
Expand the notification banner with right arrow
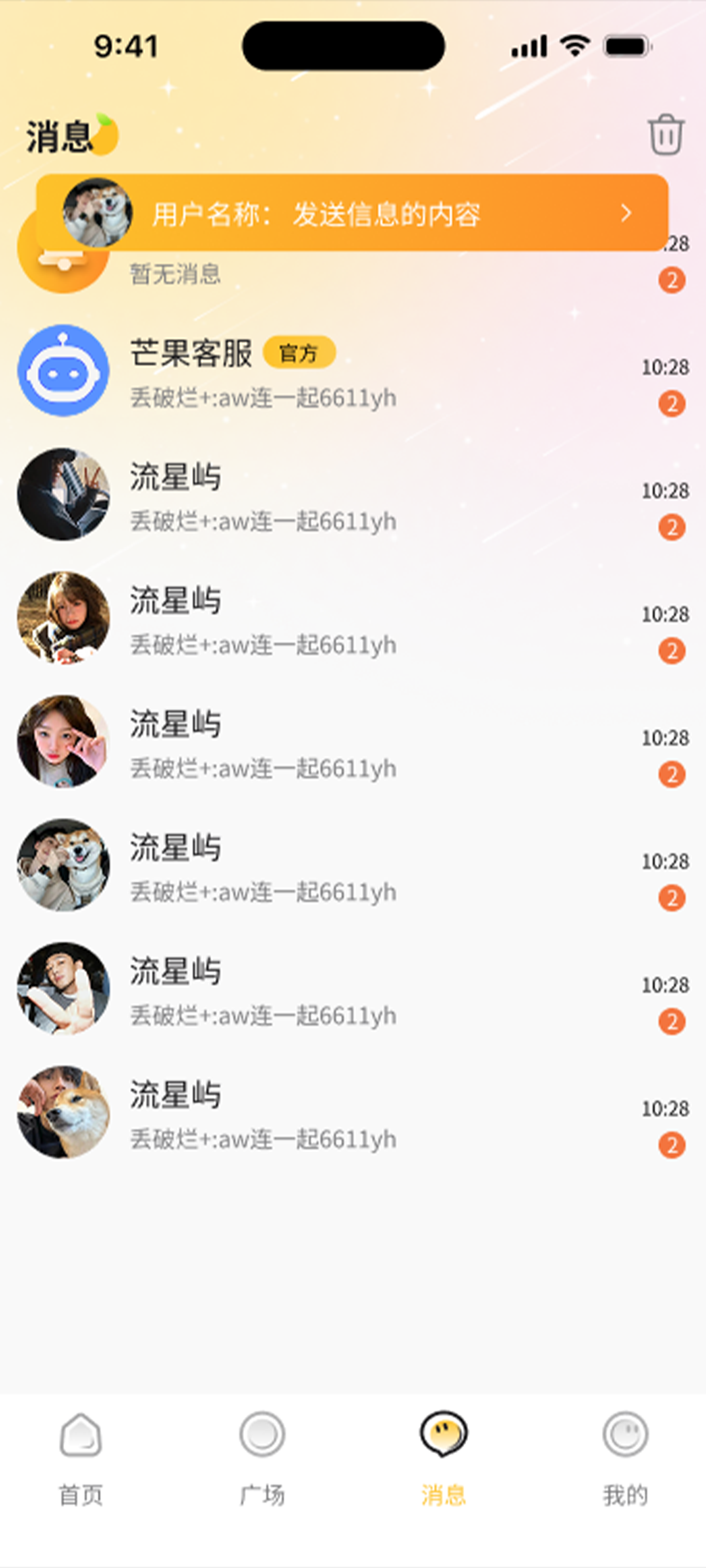[625, 214]
